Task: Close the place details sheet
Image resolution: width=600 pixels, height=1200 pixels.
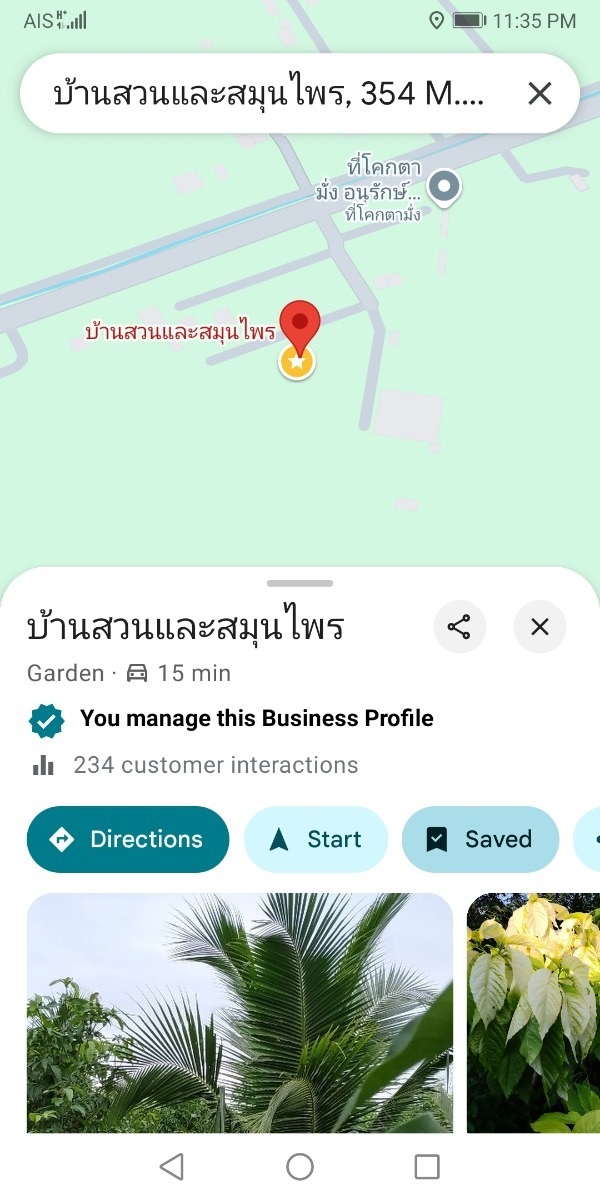Action: click(x=539, y=627)
